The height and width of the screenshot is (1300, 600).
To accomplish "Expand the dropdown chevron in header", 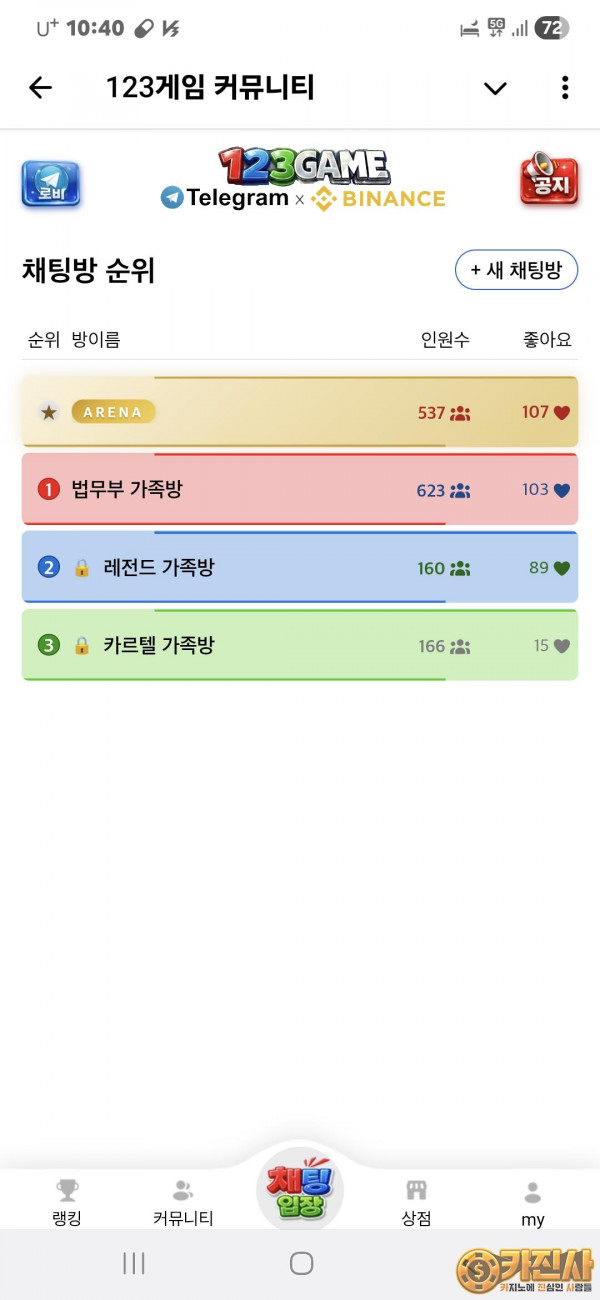I will coord(495,88).
